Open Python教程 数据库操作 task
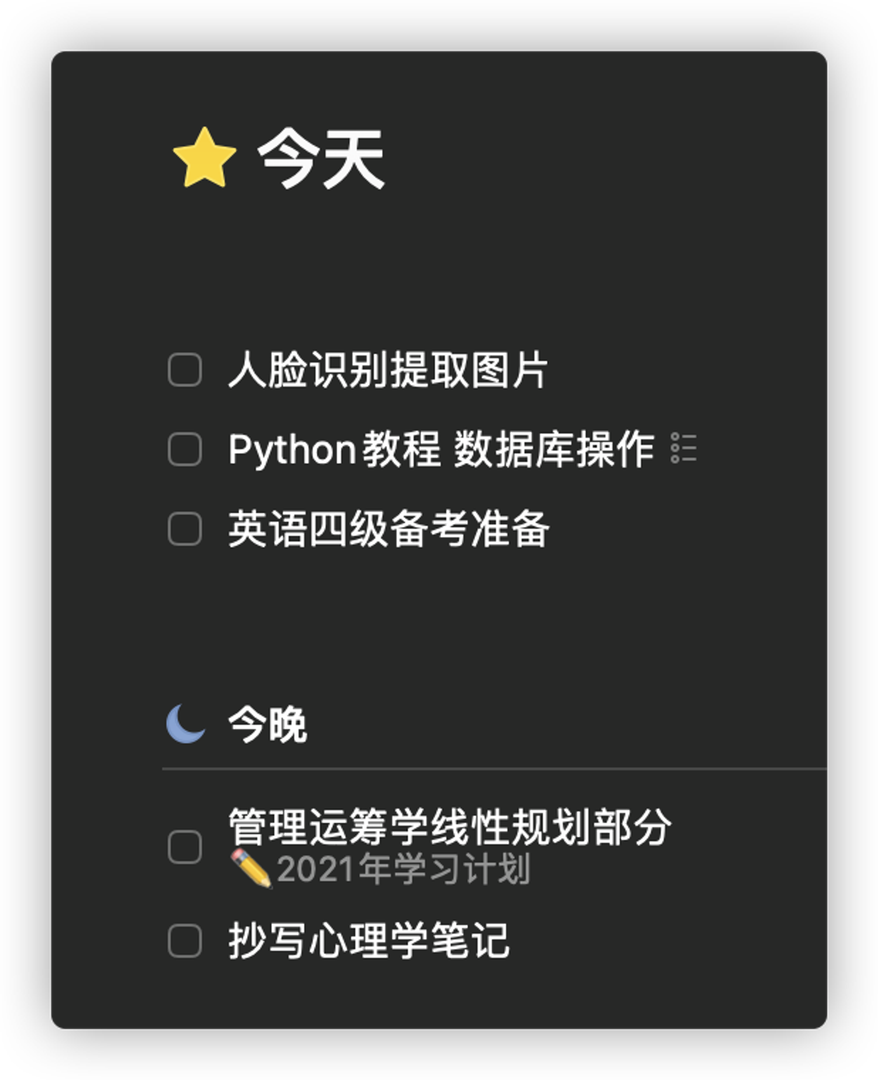The height and width of the screenshot is (1080, 878). click(440, 450)
